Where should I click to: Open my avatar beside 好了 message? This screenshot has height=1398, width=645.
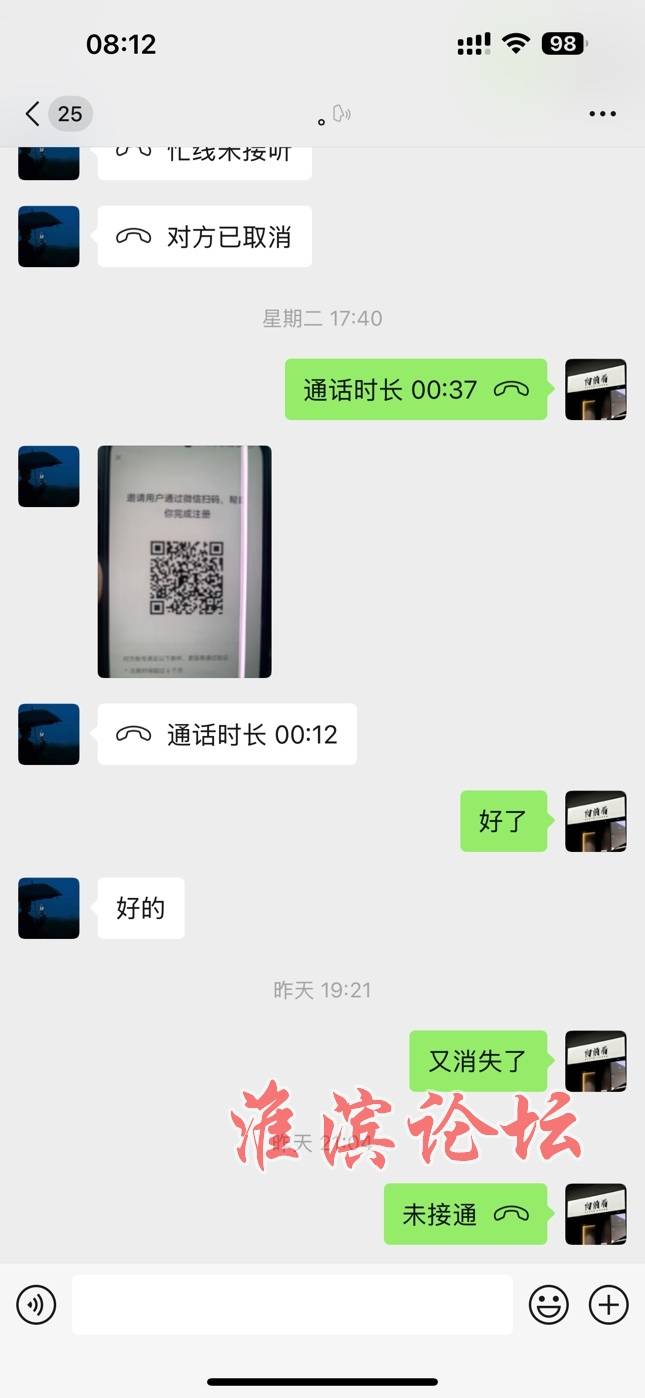[x=596, y=821]
